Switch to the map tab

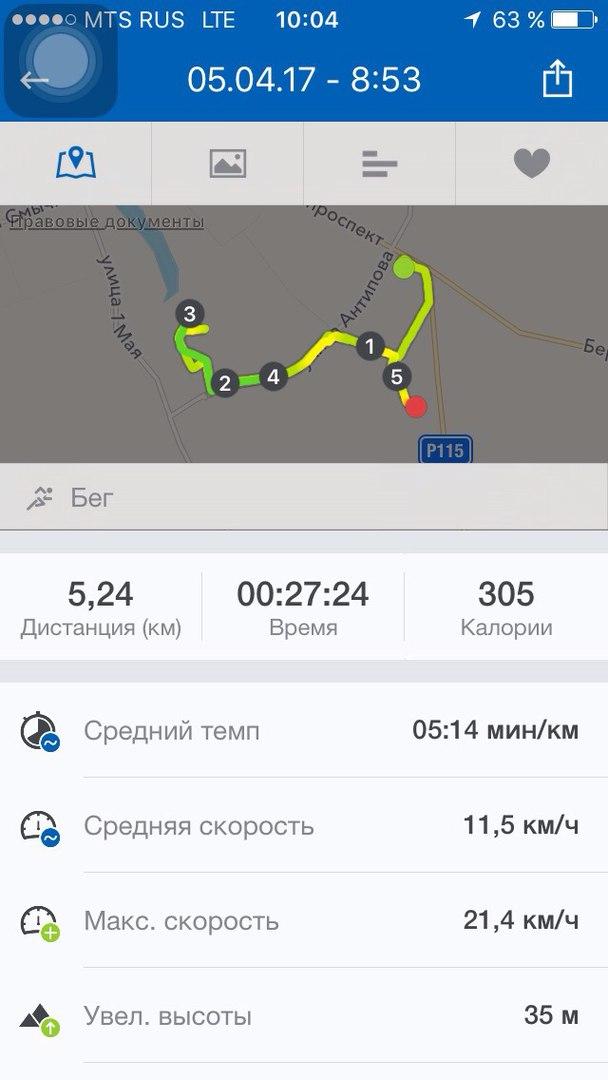[76, 163]
